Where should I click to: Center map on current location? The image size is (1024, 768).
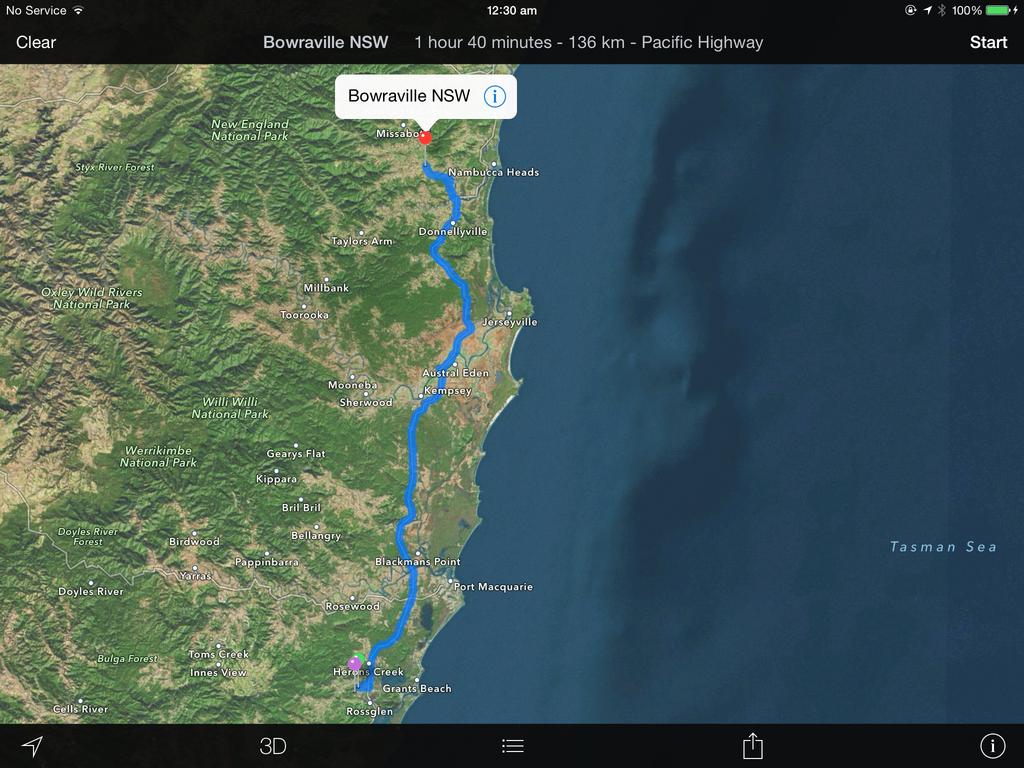(x=33, y=746)
